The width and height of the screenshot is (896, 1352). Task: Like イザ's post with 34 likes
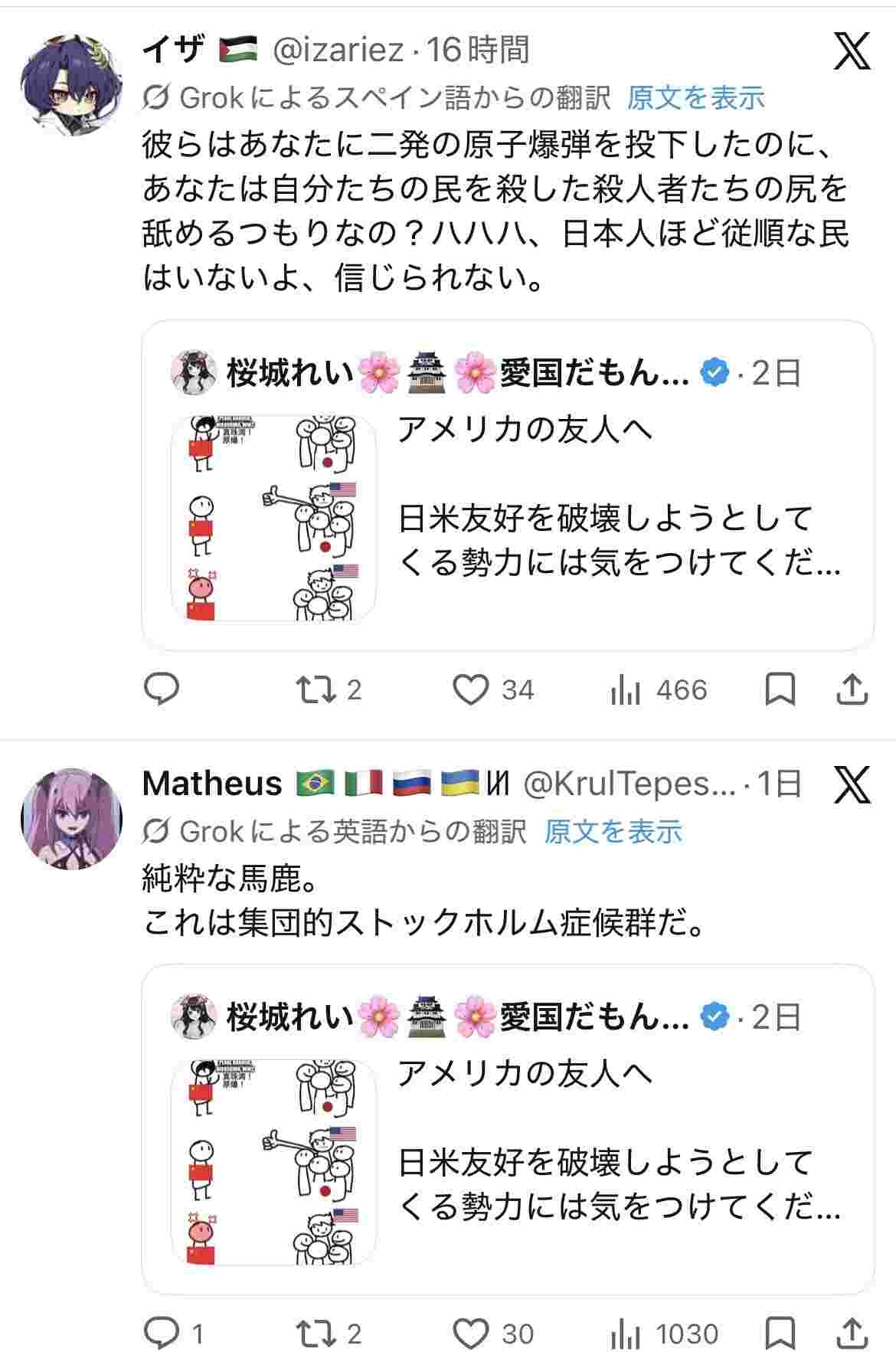click(470, 689)
